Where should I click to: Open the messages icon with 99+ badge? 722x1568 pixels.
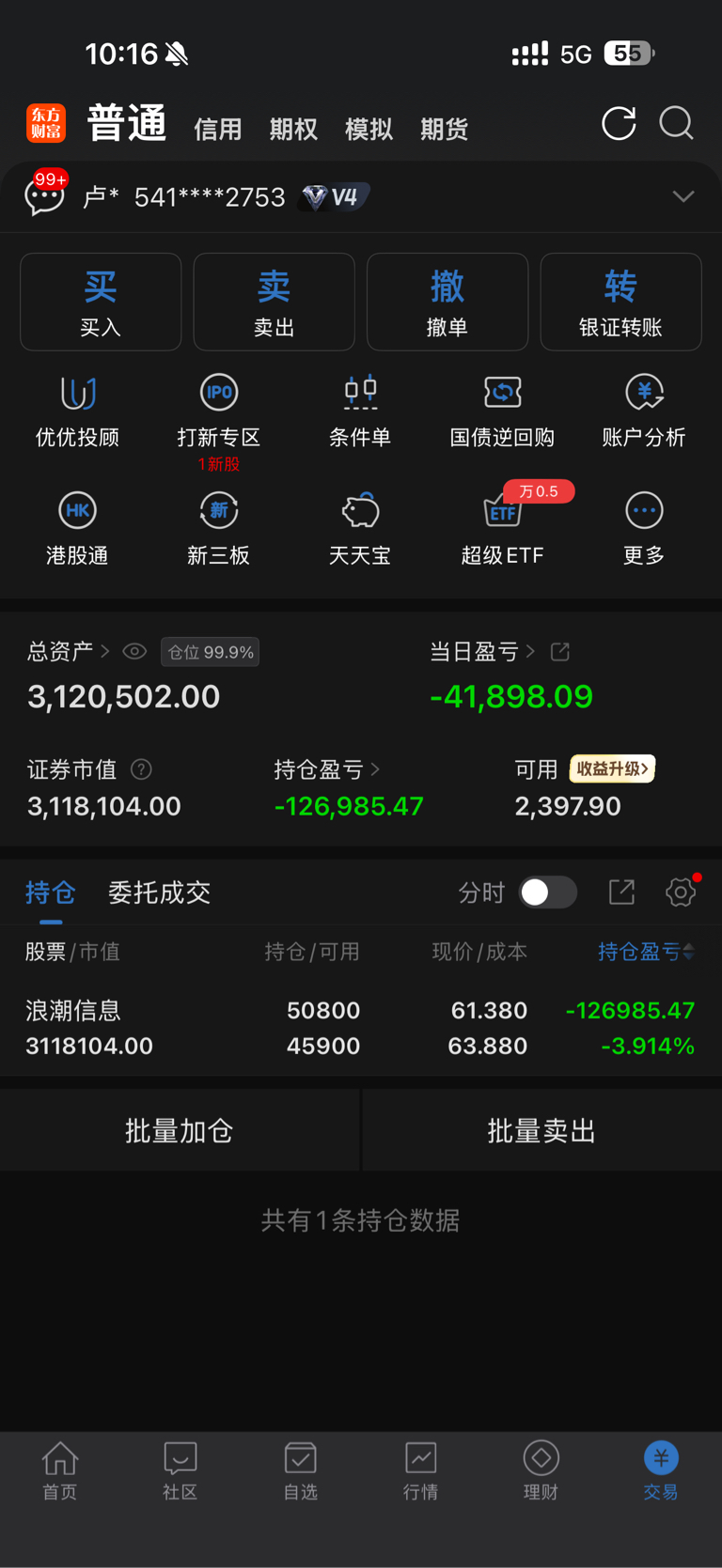pyautogui.click(x=45, y=194)
